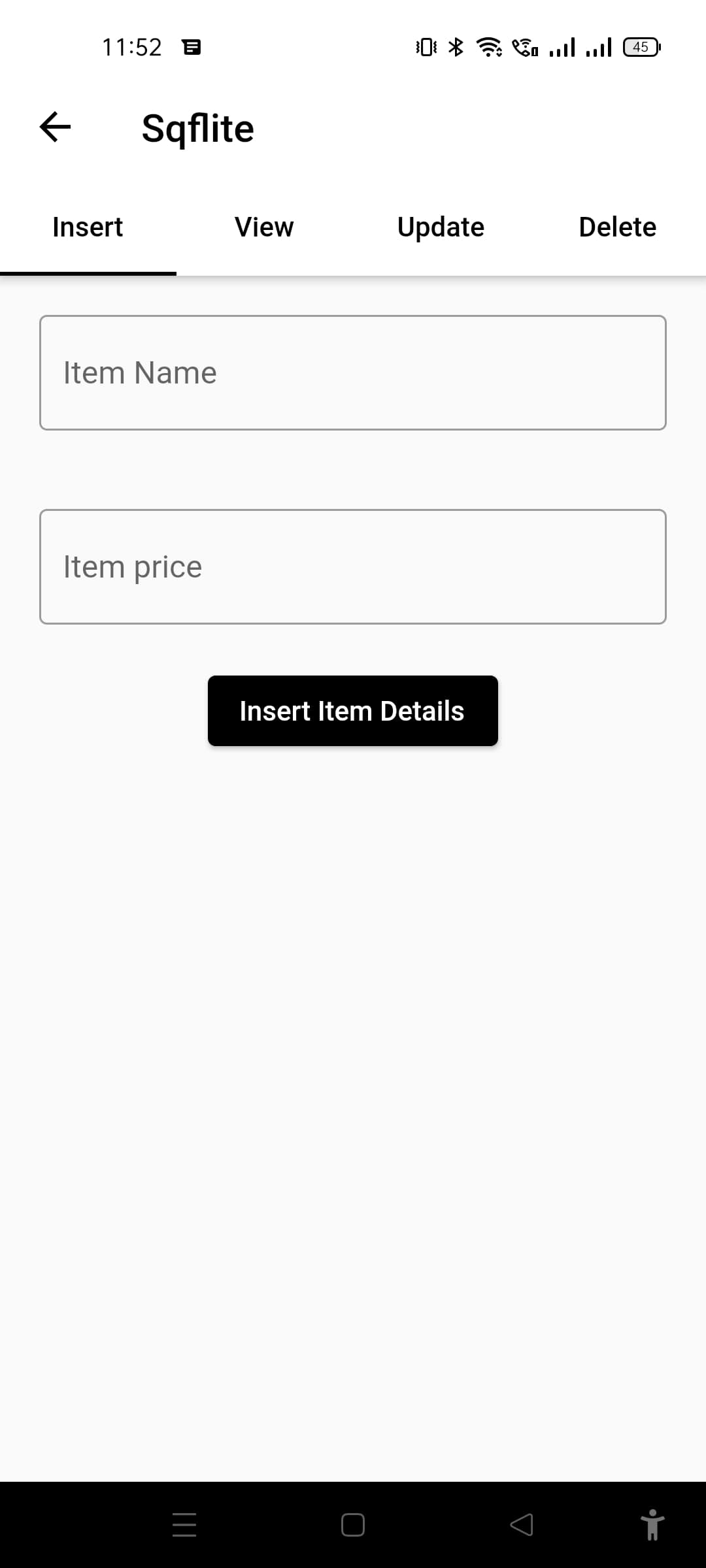Go back using the app bar arrow
This screenshot has width=706, height=1568.
point(56,127)
